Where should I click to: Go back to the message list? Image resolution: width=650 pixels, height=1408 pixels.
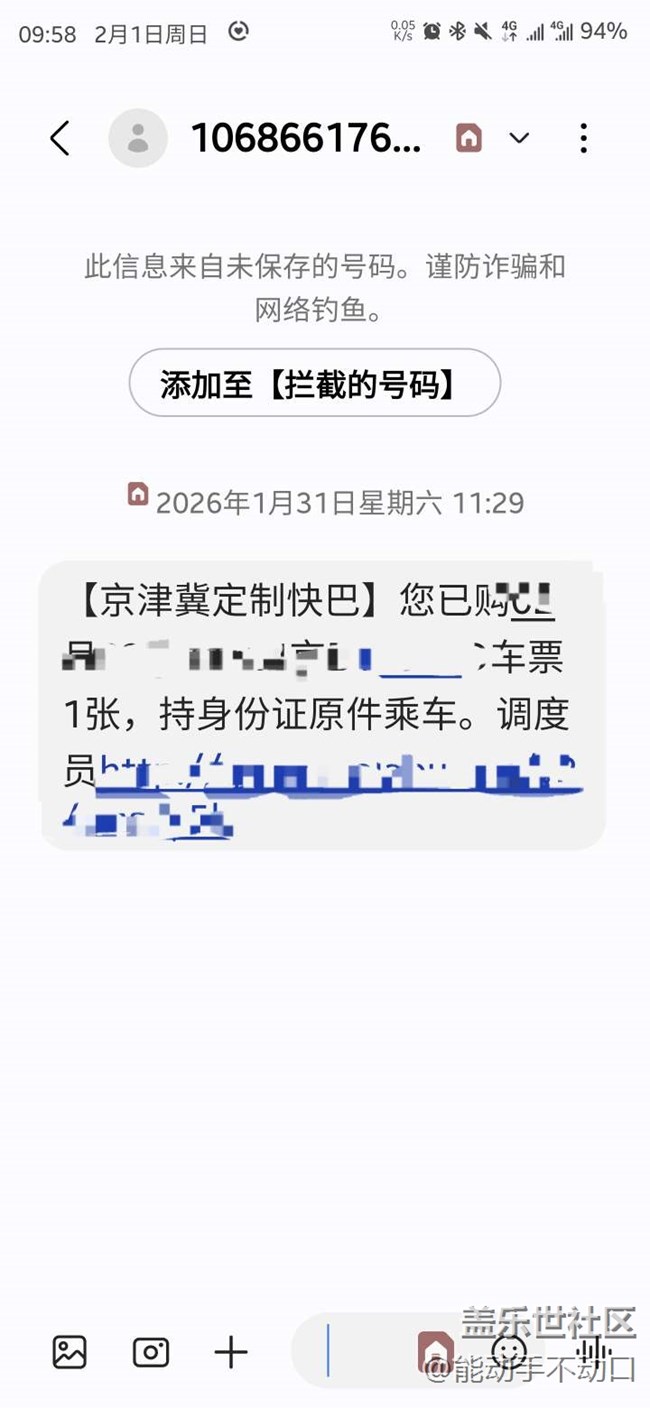(x=61, y=138)
